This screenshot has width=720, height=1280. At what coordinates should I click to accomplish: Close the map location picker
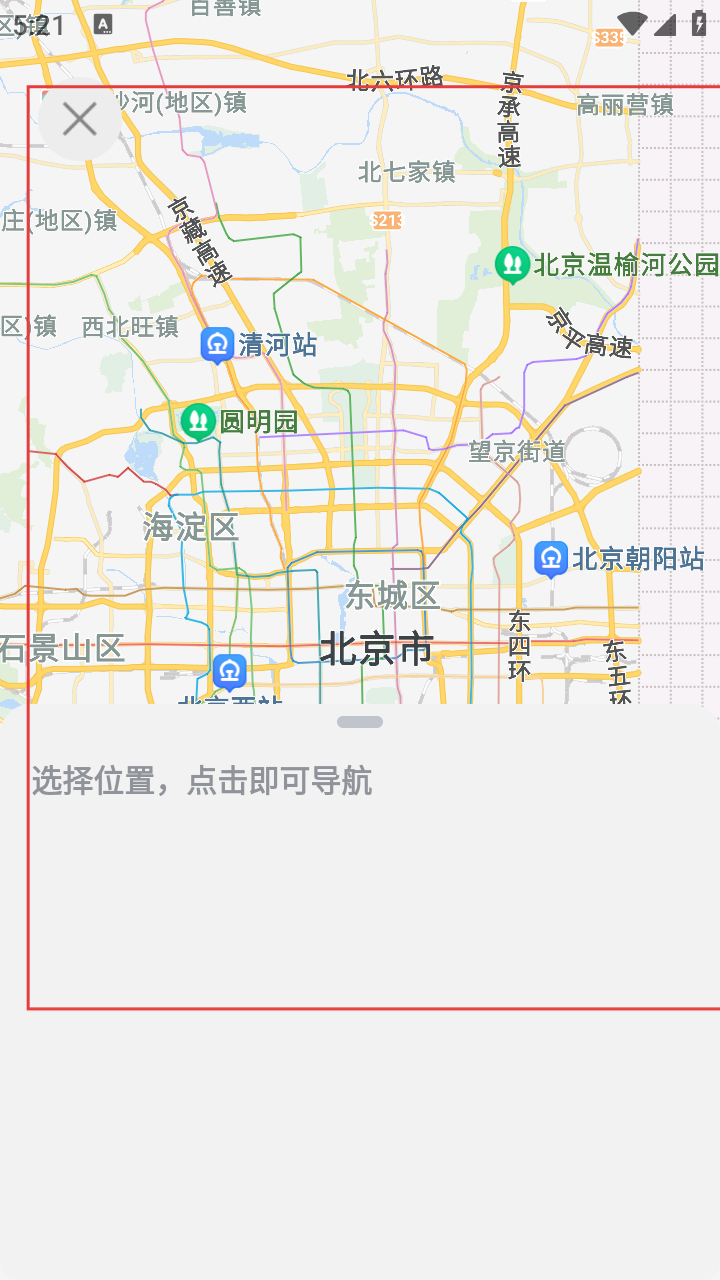tap(79, 119)
